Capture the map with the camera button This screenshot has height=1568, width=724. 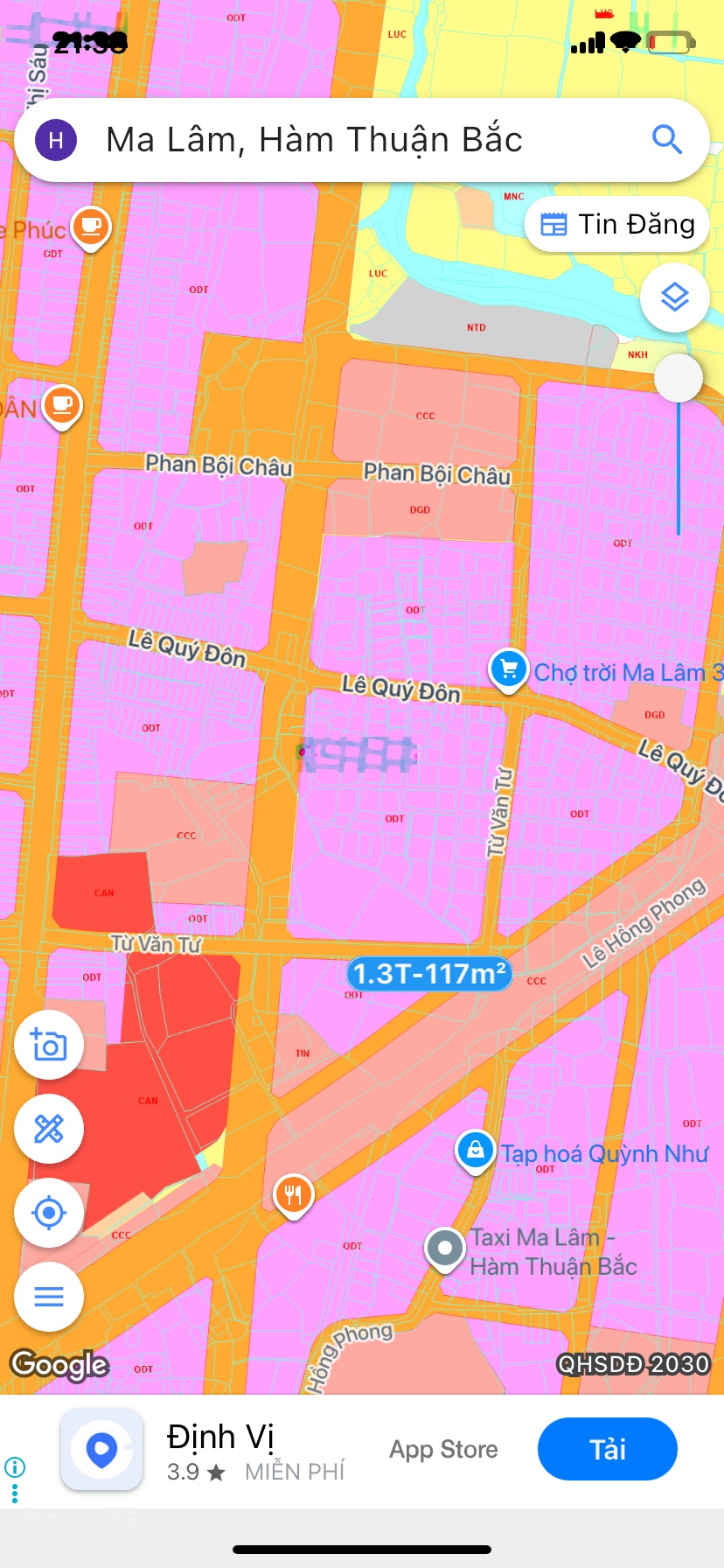[49, 1045]
